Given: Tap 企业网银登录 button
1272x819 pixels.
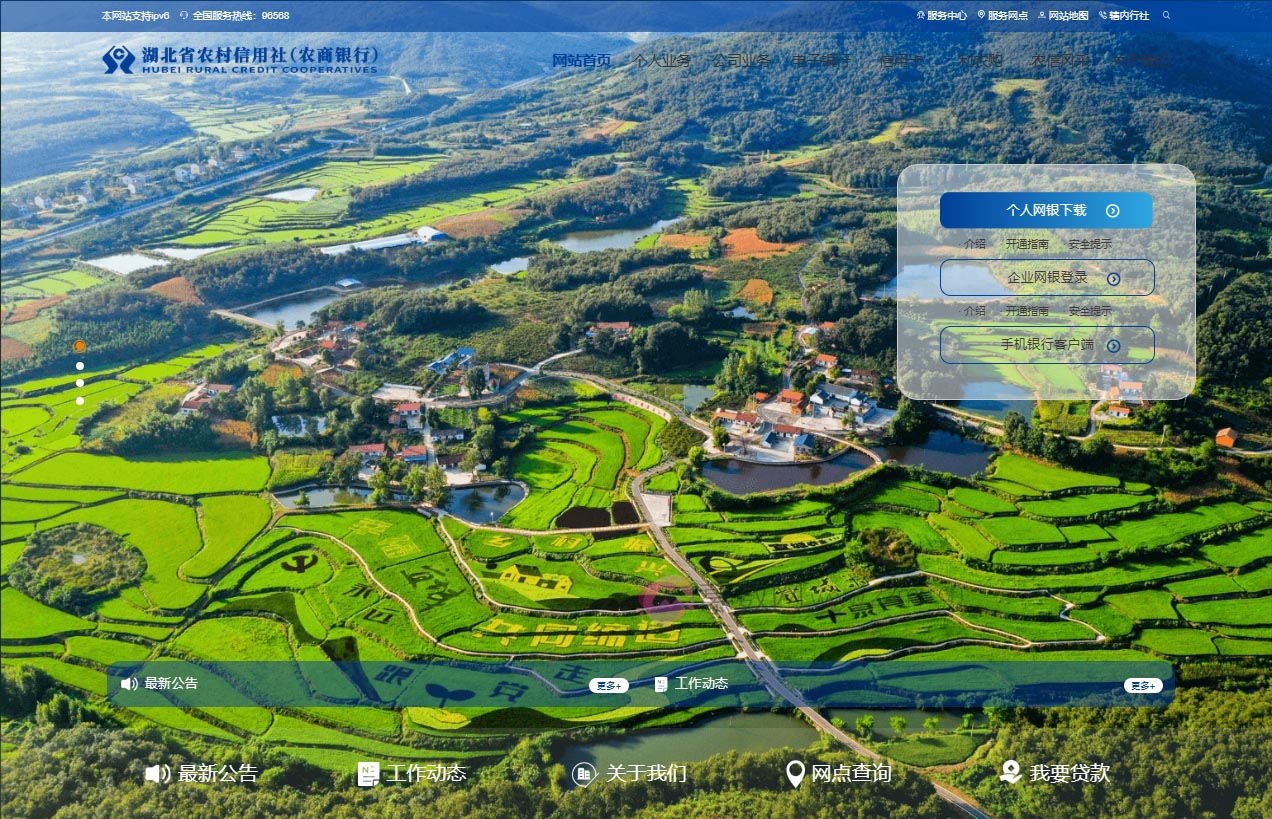Looking at the screenshot, I should coord(1047,277).
